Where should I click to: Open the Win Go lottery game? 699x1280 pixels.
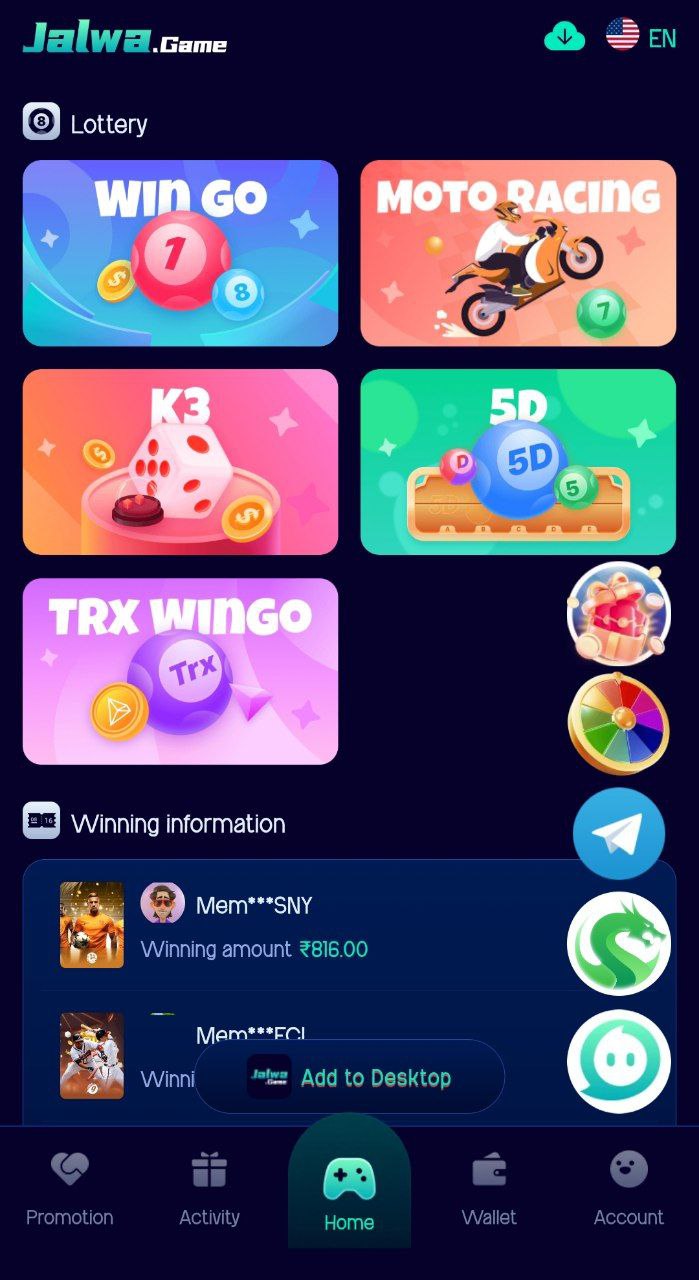coord(180,253)
